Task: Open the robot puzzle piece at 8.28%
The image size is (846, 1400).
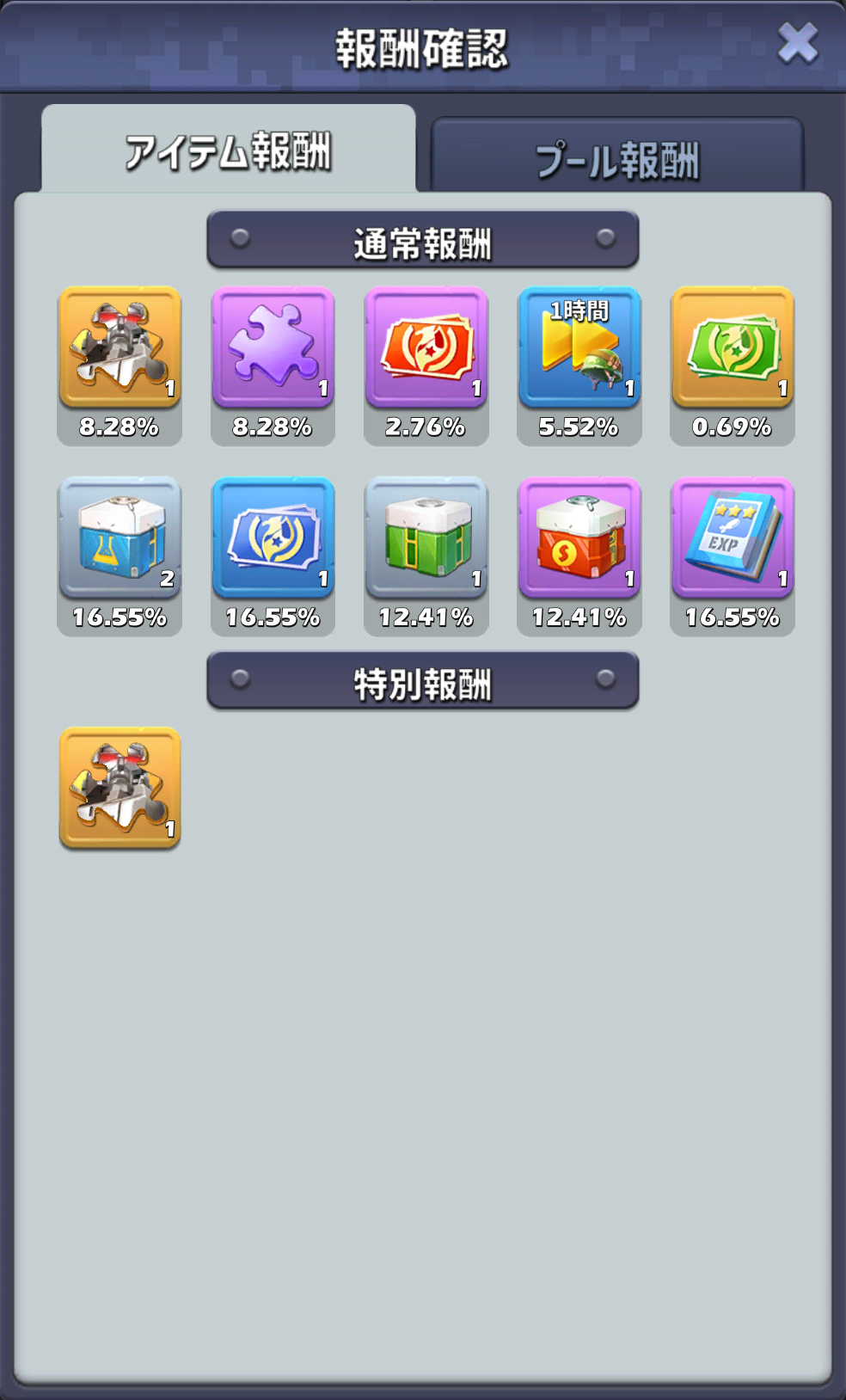Action: point(120,347)
